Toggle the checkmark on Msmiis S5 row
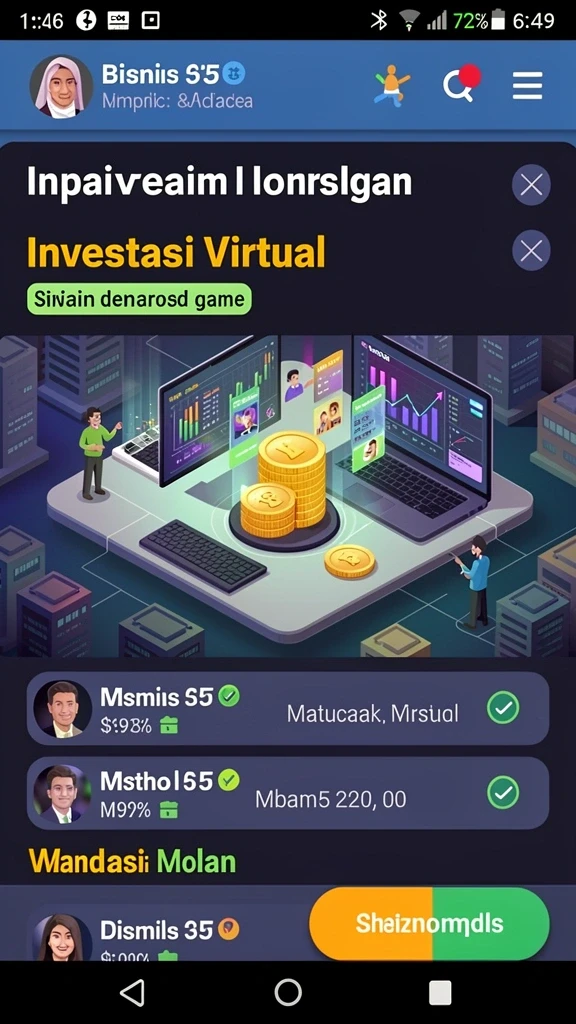 pos(503,708)
